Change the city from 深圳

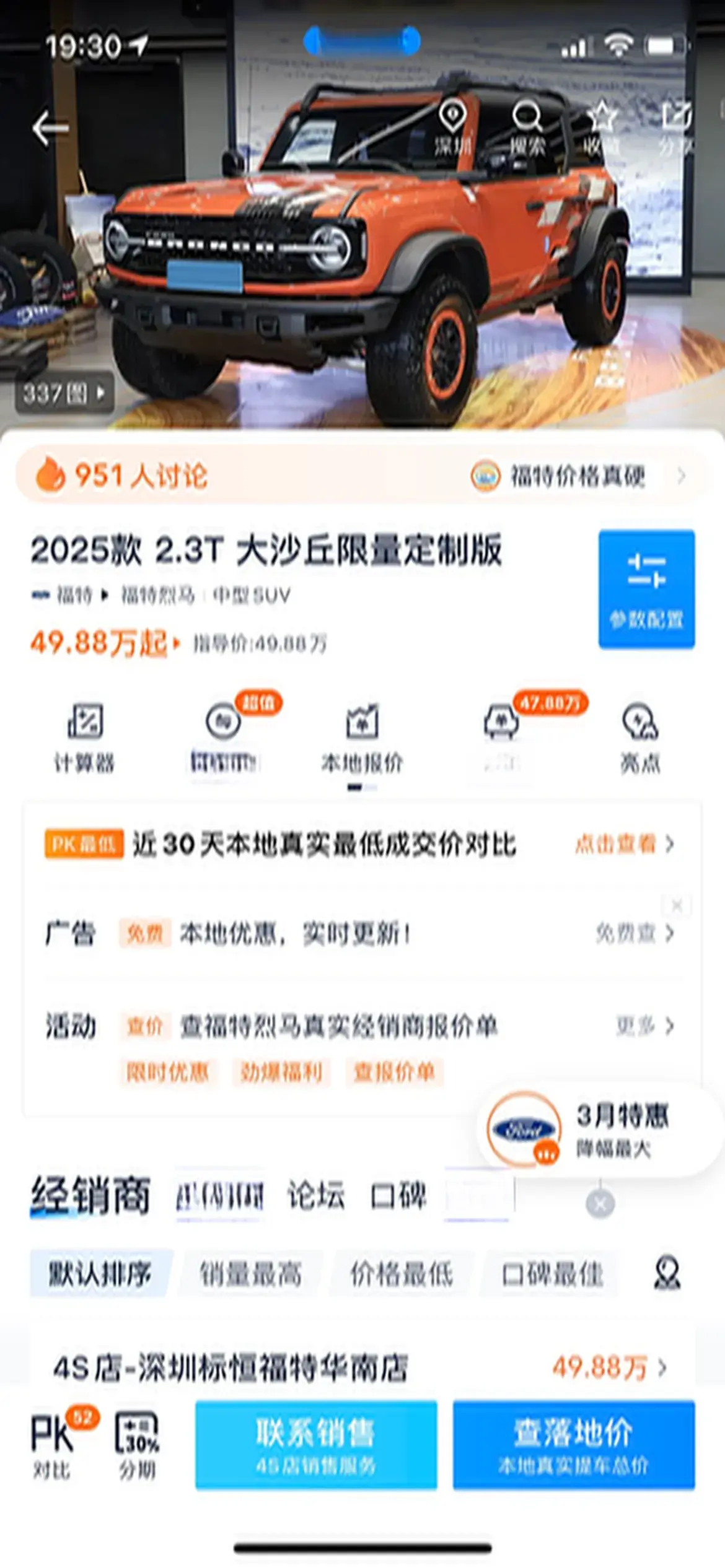(x=452, y=128)
